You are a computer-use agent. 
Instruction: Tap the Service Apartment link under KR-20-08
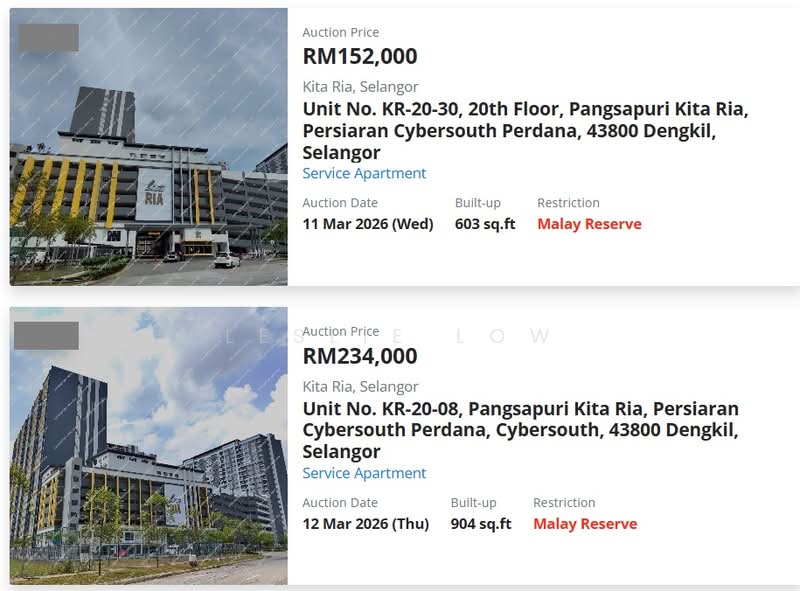364,473
